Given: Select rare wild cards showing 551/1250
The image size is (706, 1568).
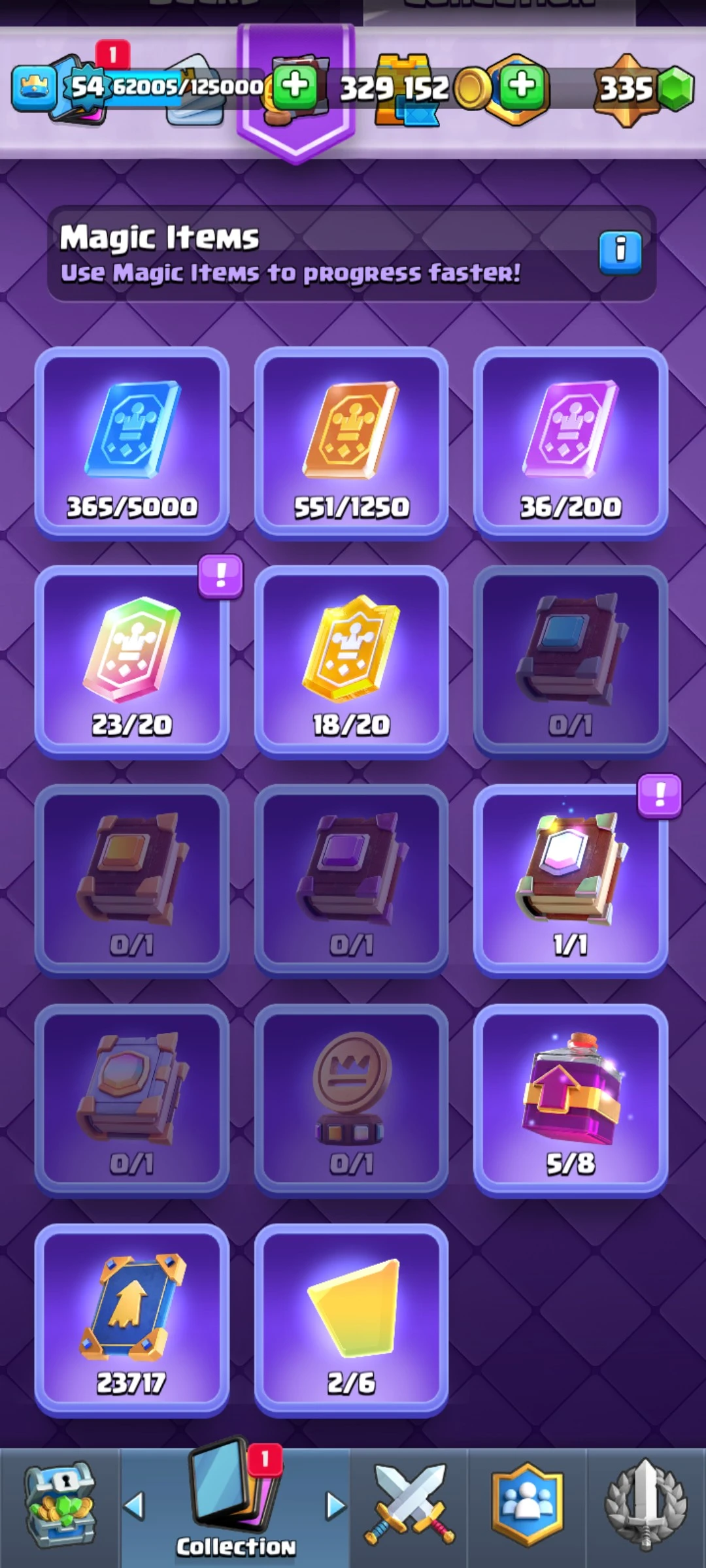Looking at the screenshot, I should (x=351, y=442).
